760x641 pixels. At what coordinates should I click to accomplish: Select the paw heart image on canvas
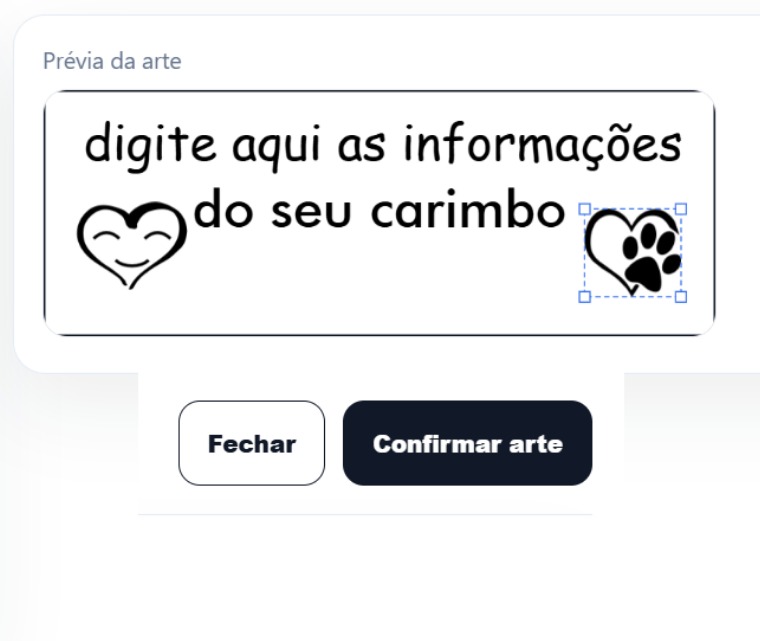[634, 253]
